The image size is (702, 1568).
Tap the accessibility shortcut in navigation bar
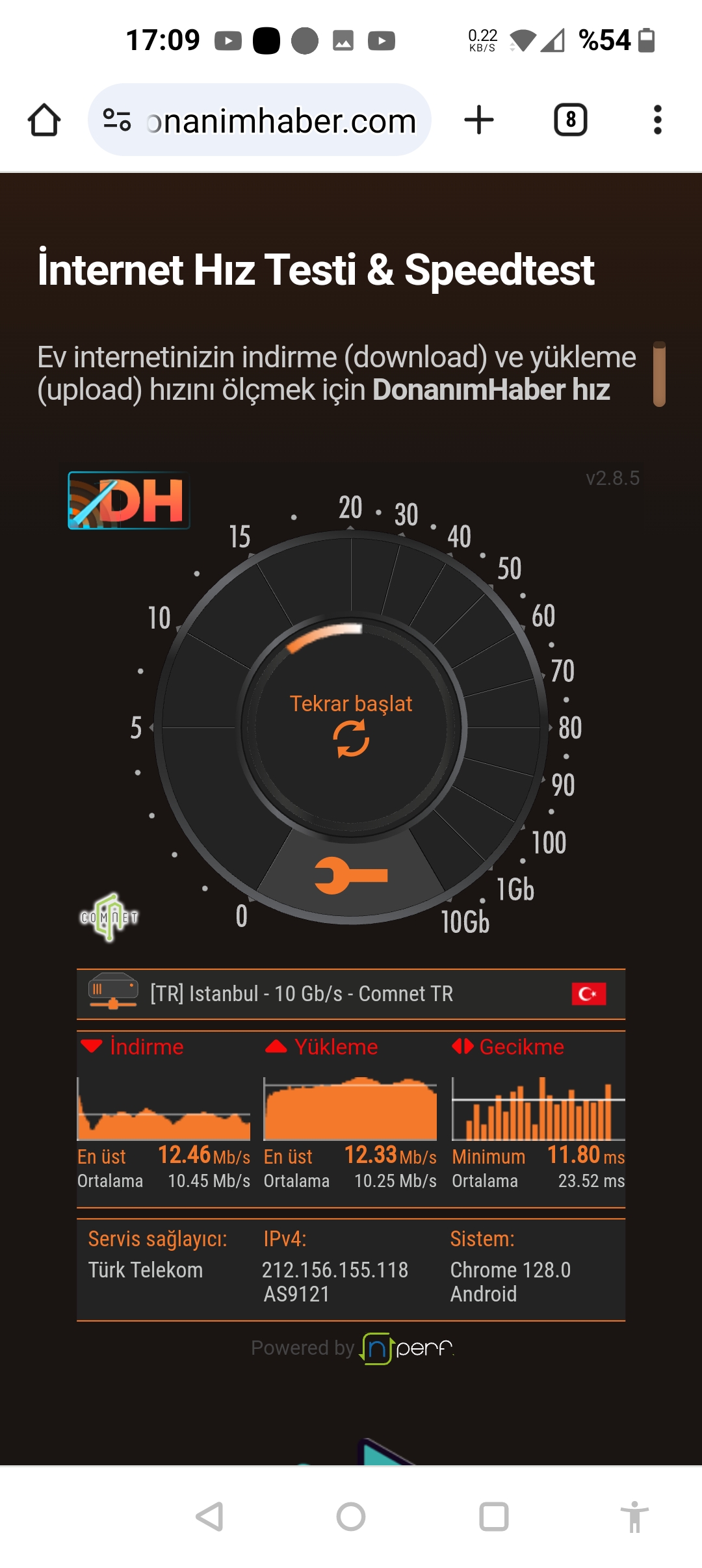click(x=634, y=1517)
